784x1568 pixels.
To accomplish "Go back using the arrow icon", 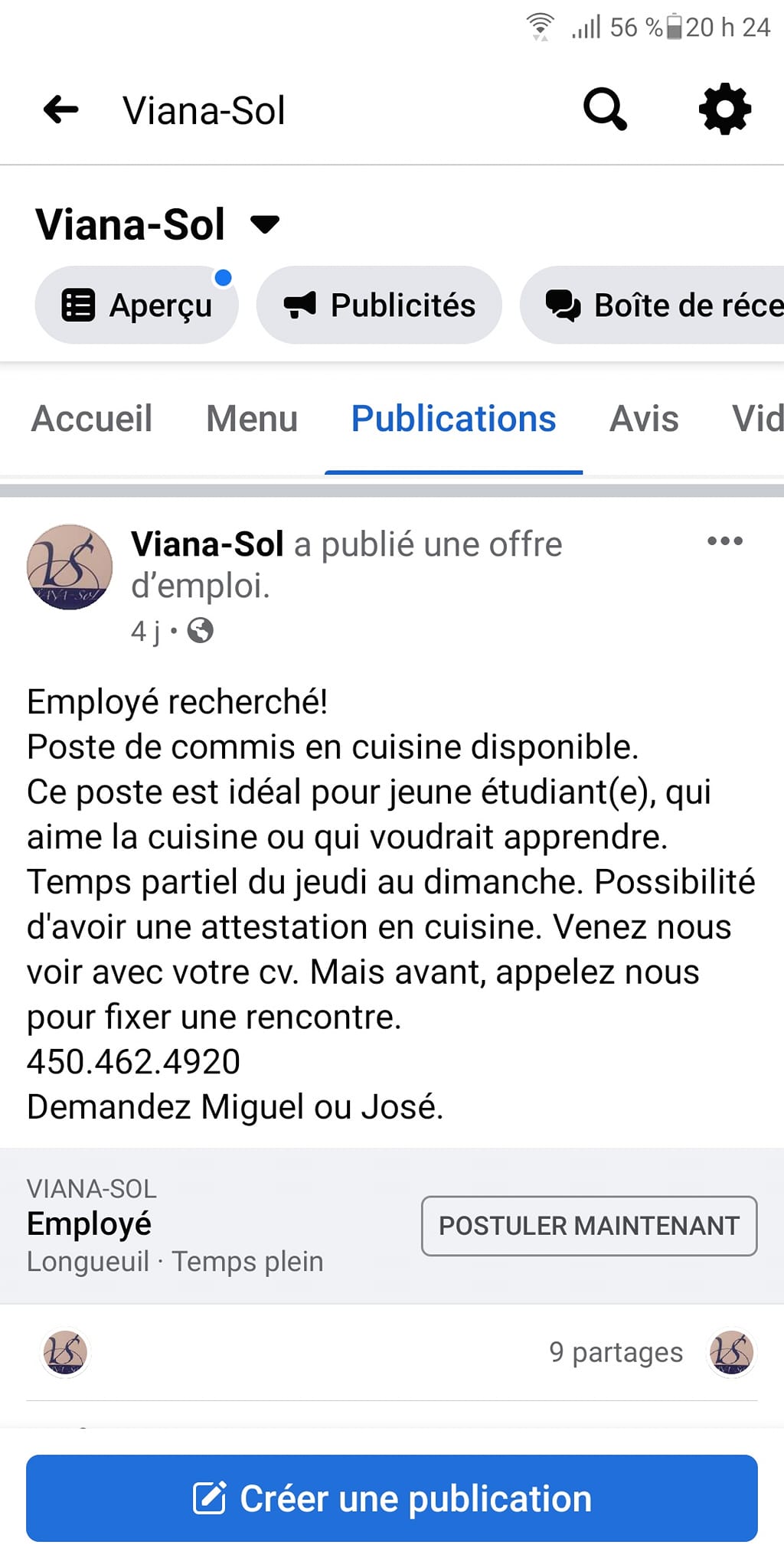I will pos(61,110).
